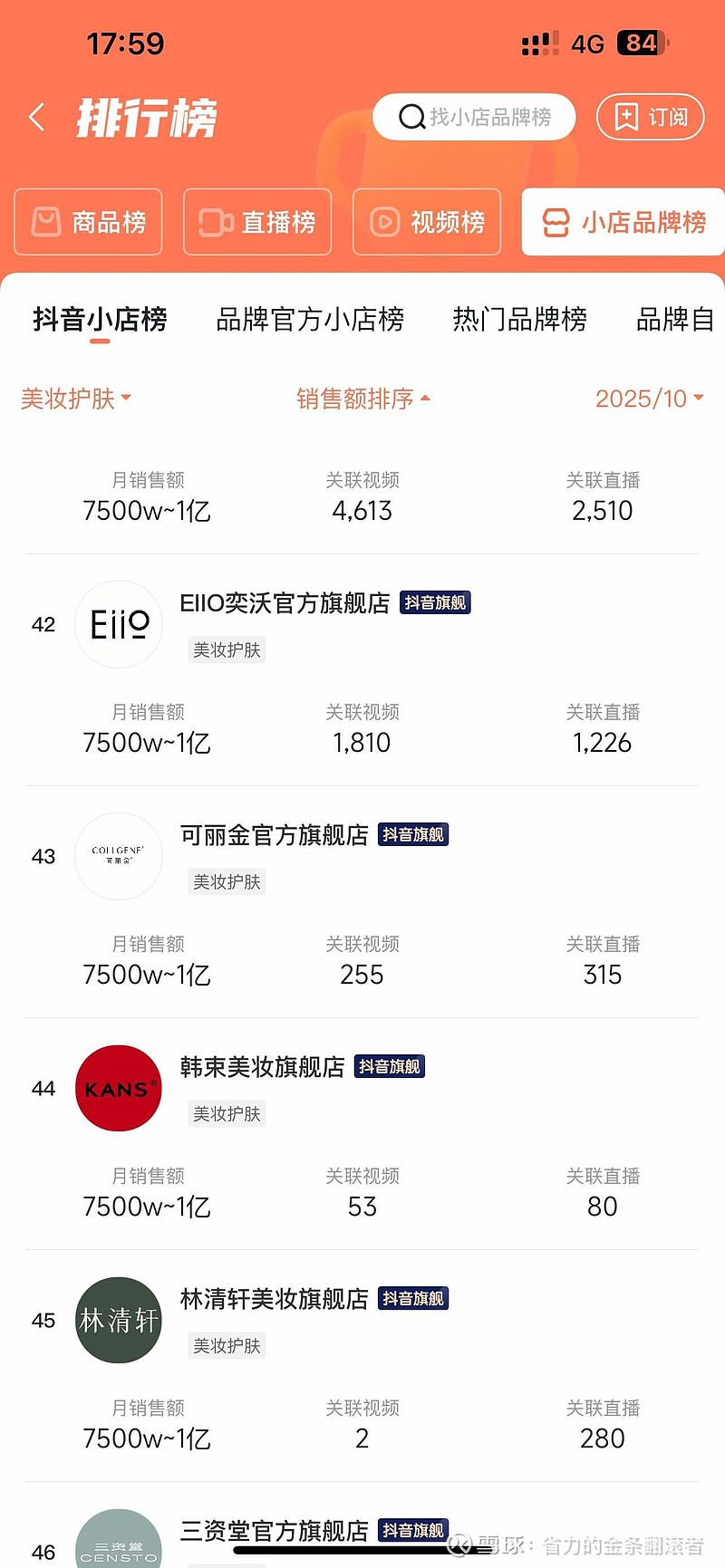Select the shopping bag icon on 商品榜
Image resolution: width=725 pixels, height=1568 pixels.
click(47, 222)
